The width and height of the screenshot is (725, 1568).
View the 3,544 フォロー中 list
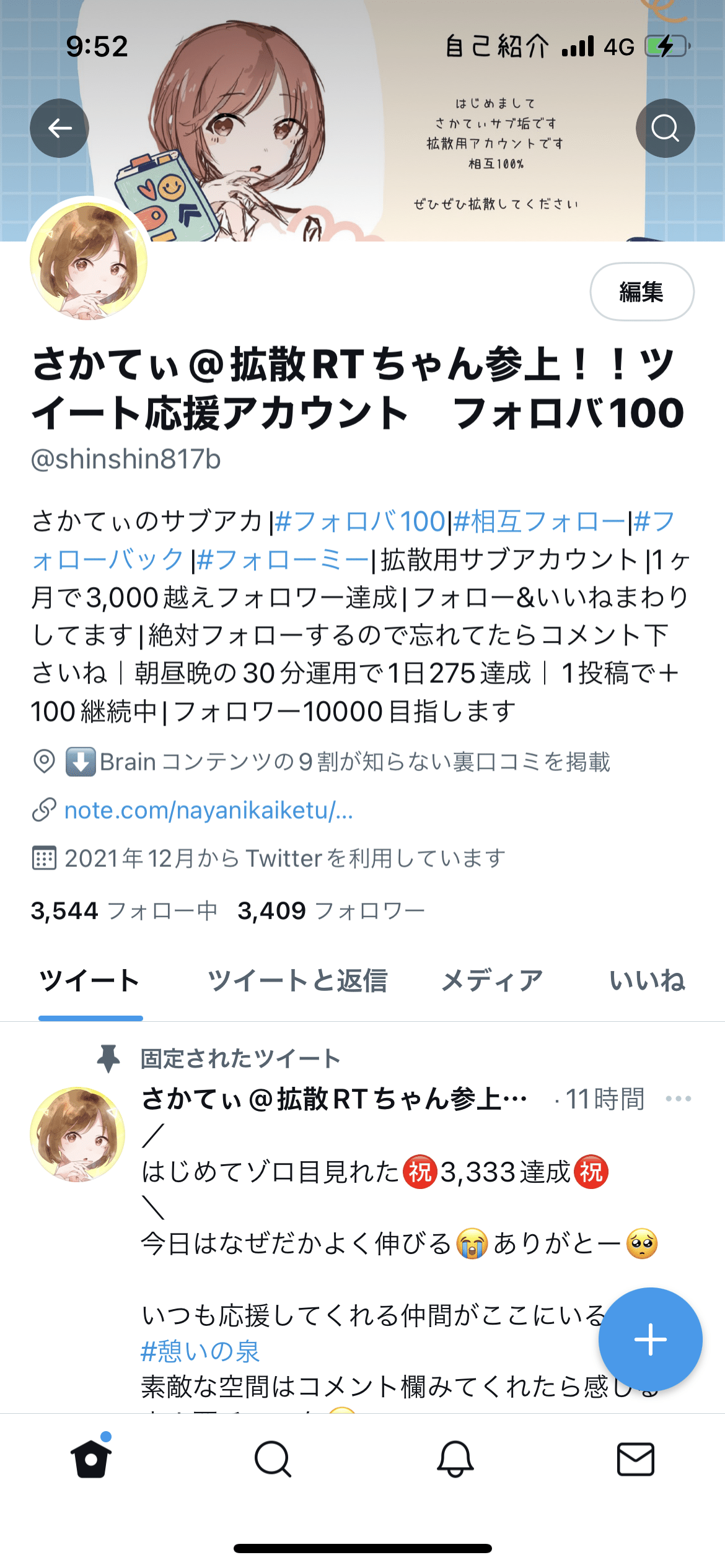coord(125,910)
